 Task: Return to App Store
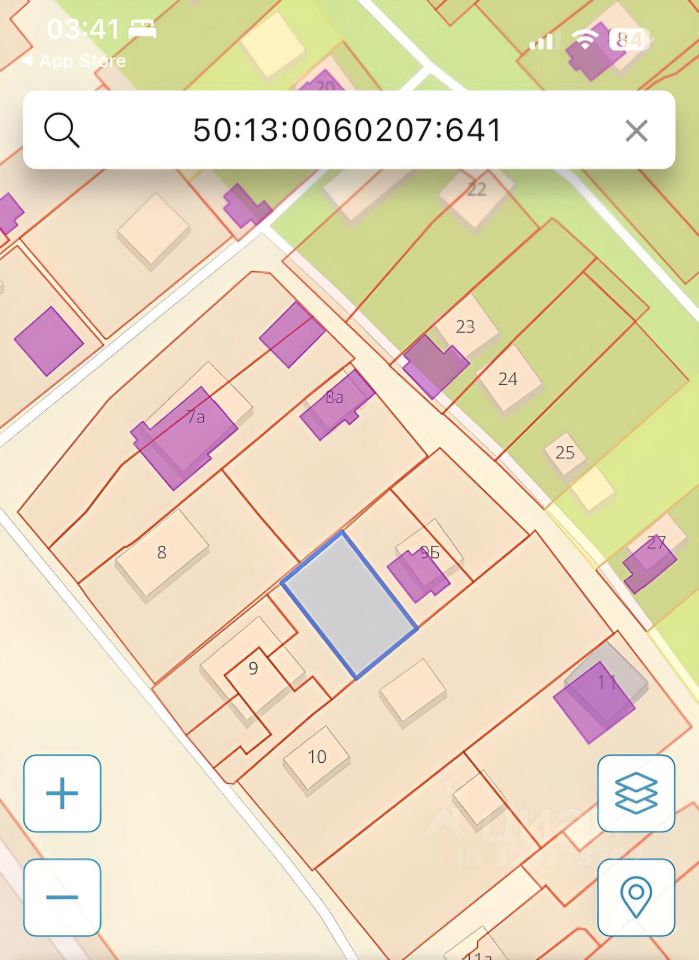(73, 61)
